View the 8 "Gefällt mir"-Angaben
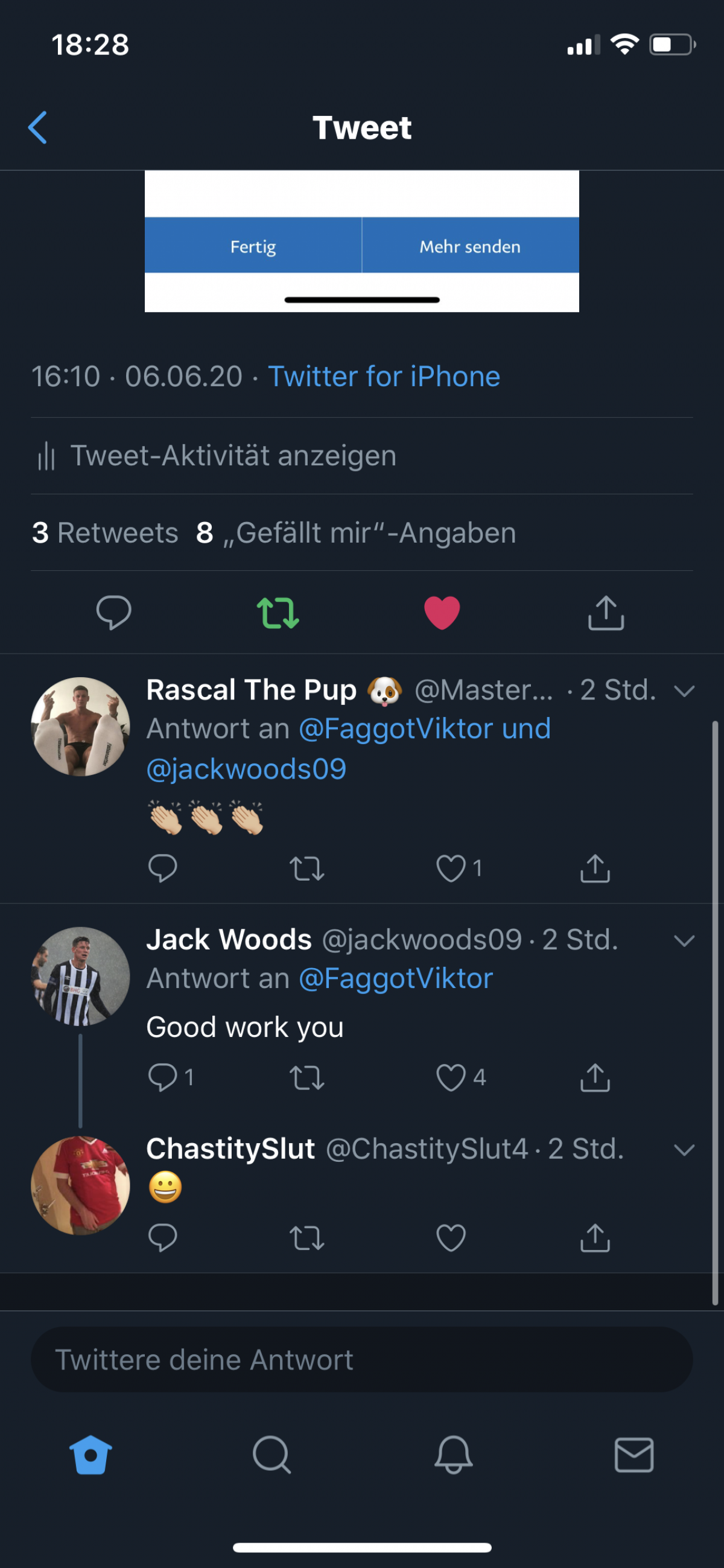 point(356,533)
